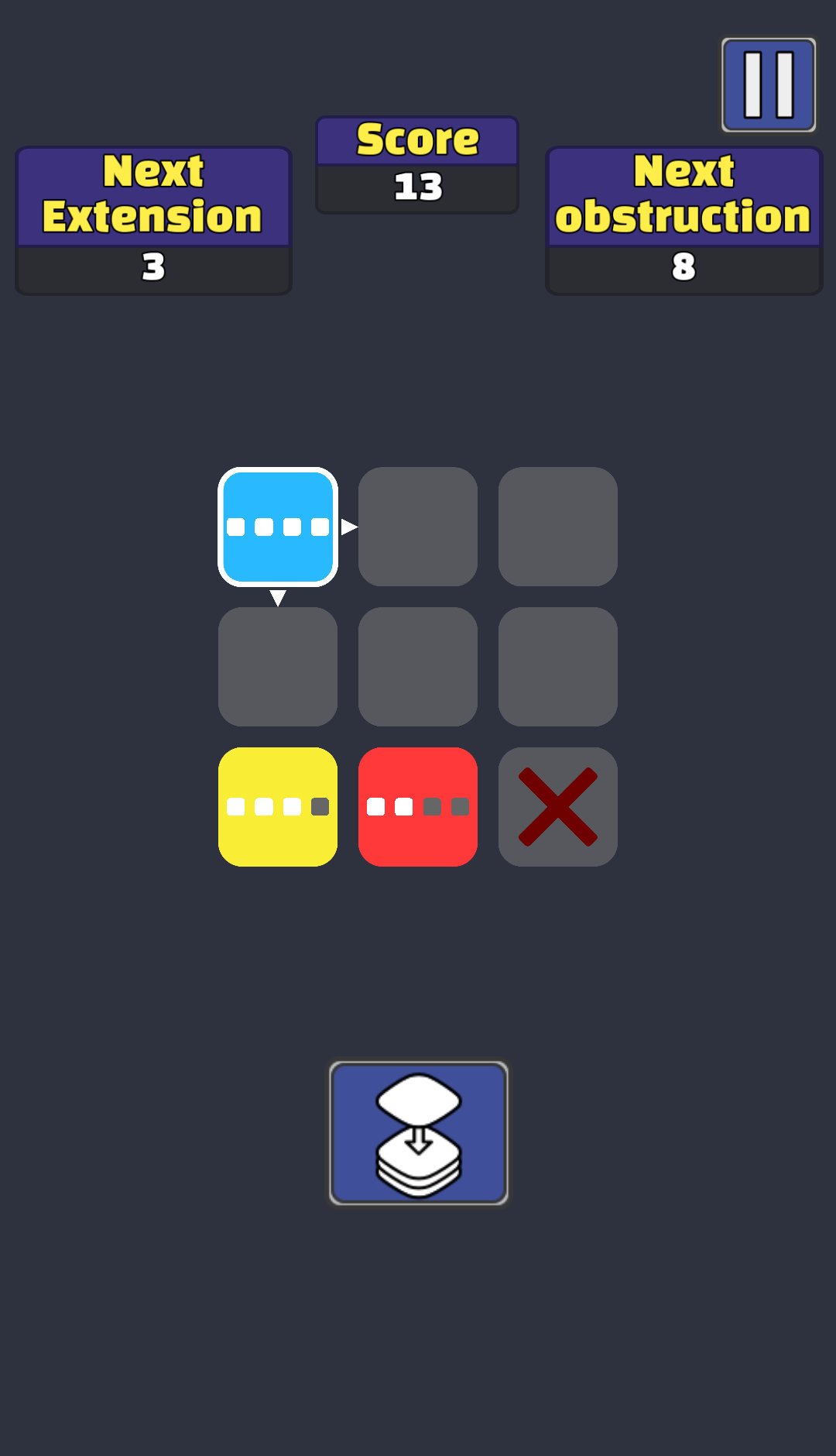The image size is (836, 1456).
Task: Tap the stack tiles button
Action: 418,1133
